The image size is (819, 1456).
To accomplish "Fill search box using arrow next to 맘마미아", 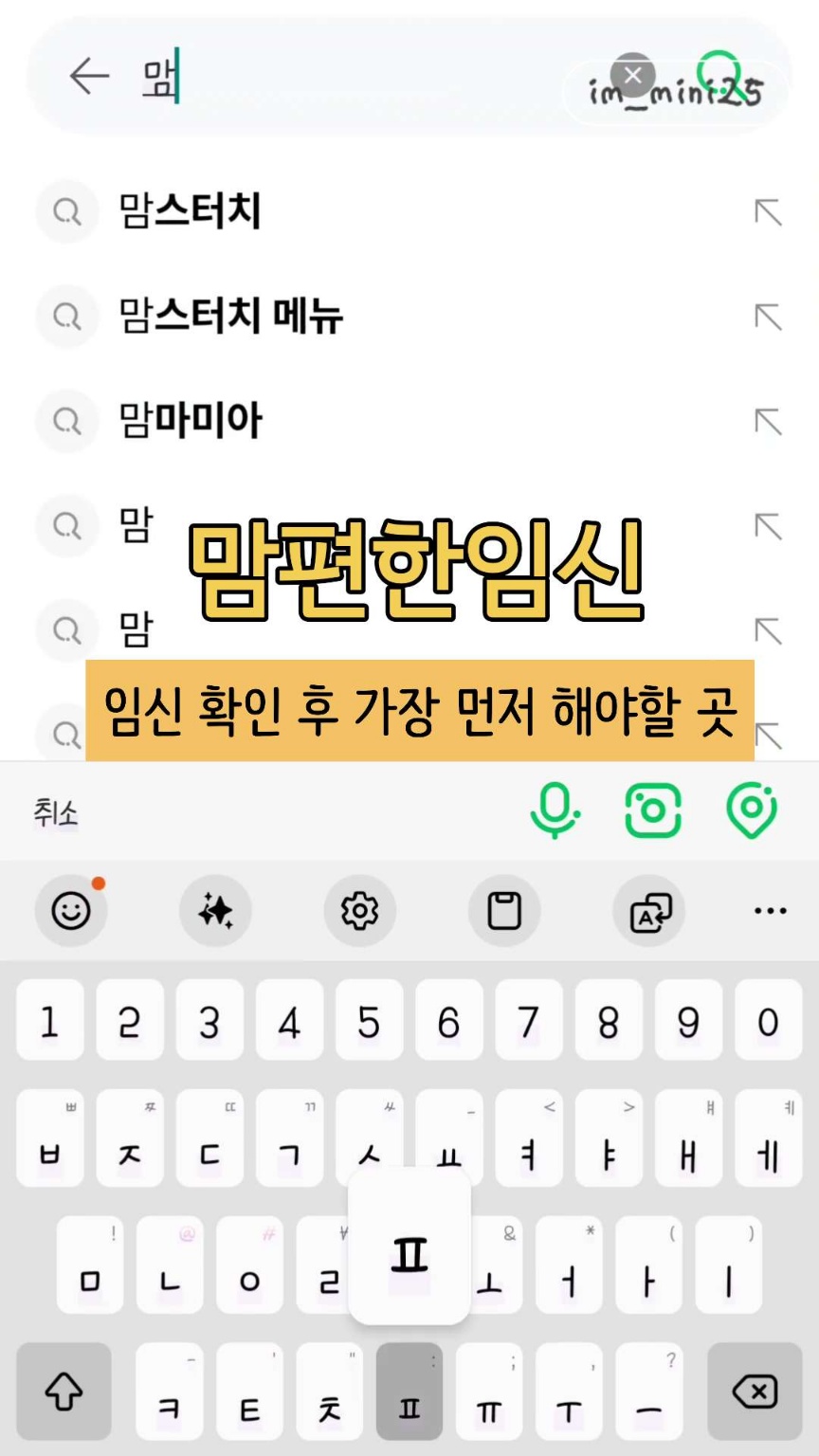I will click(x=768, y=421).
